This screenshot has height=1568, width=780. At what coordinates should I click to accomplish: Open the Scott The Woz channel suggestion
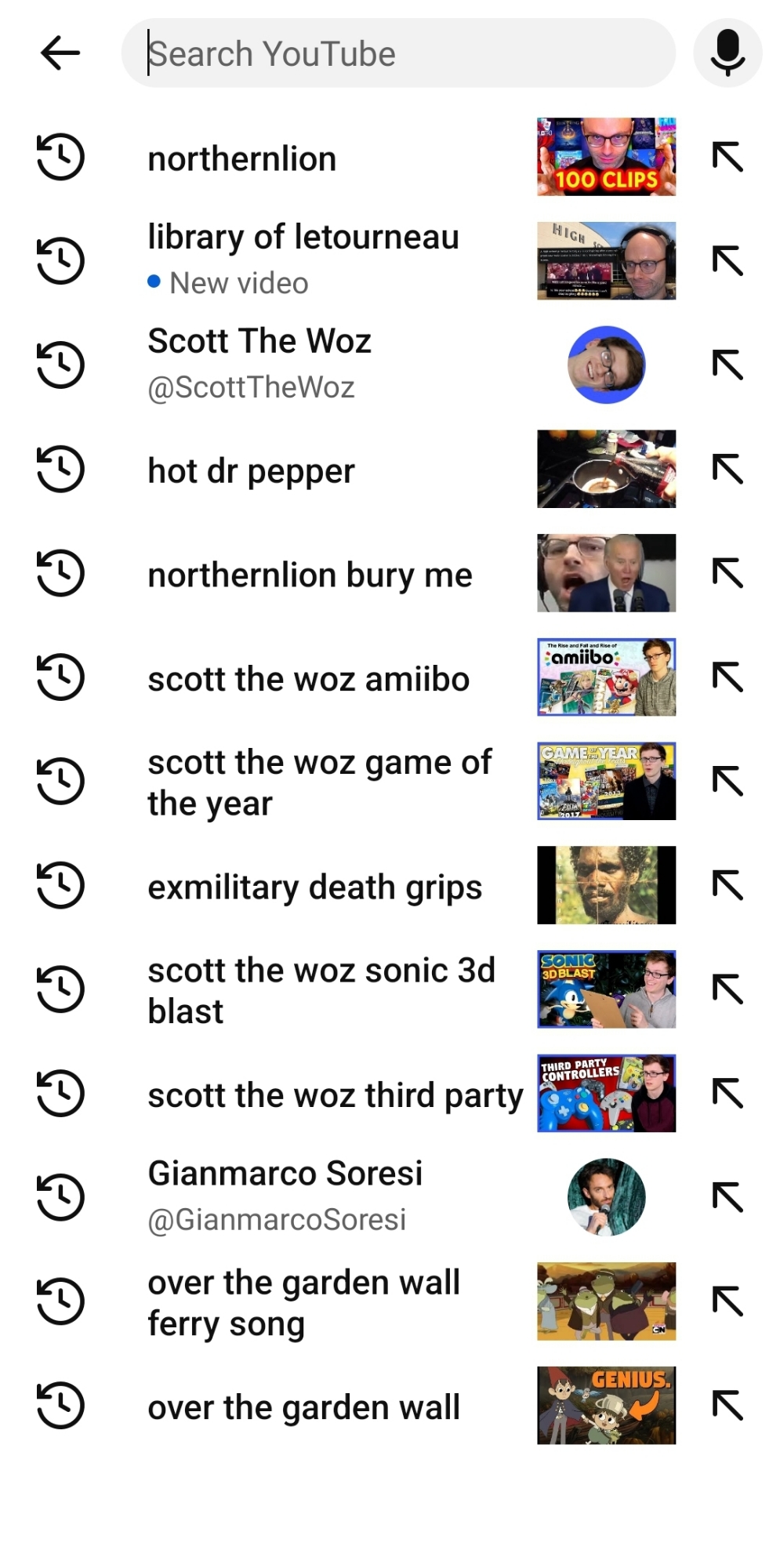pyautogui.click(x=259, y=342)
